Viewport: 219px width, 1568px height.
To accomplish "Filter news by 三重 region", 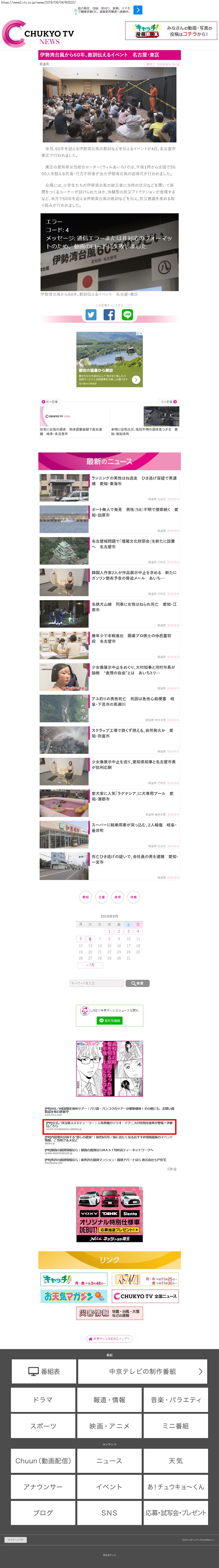I will coord(102,897).
